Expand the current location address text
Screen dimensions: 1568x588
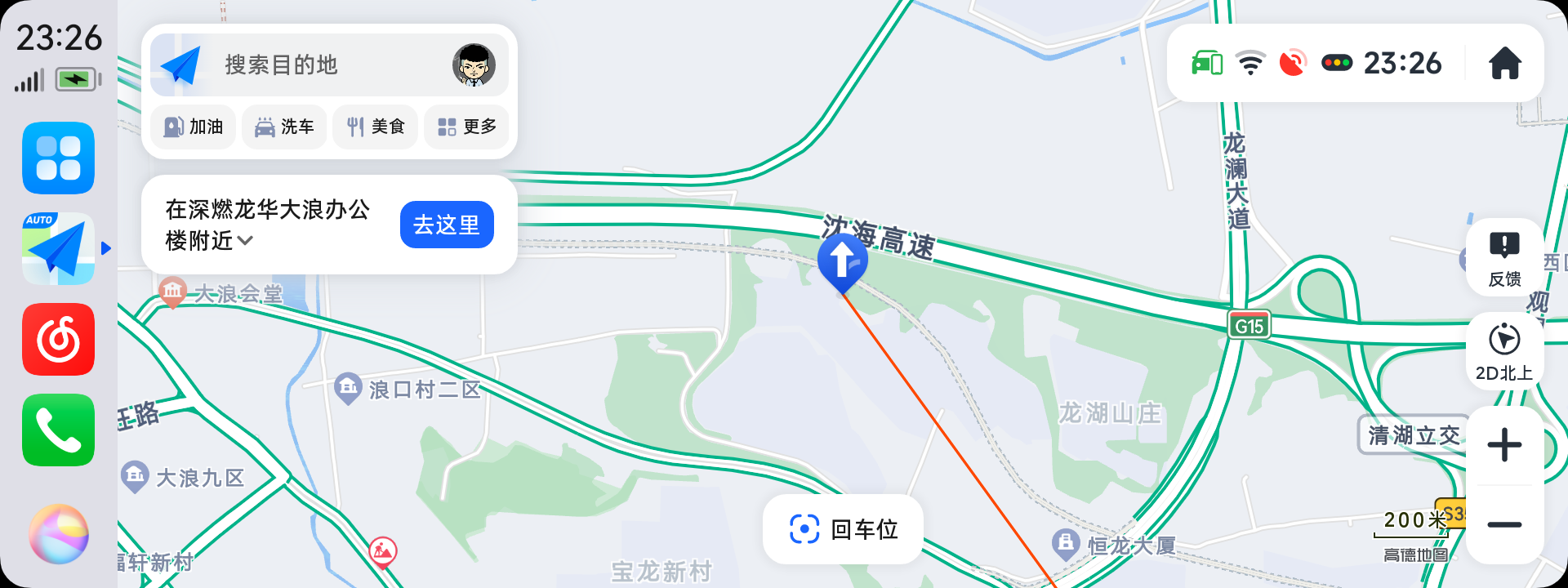(x=268, y=225)
